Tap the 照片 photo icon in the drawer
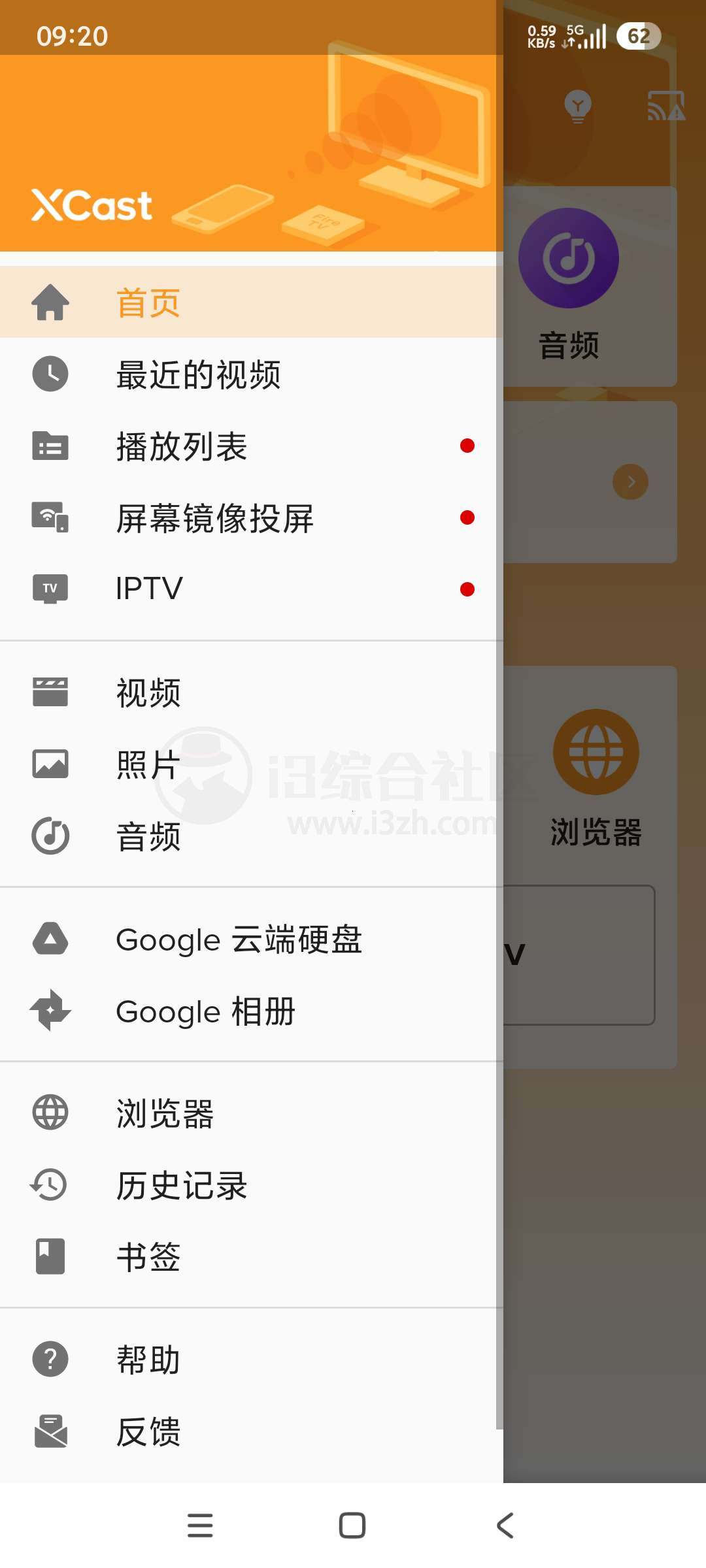Viewport: 706px width, 1568px height. 50,764
